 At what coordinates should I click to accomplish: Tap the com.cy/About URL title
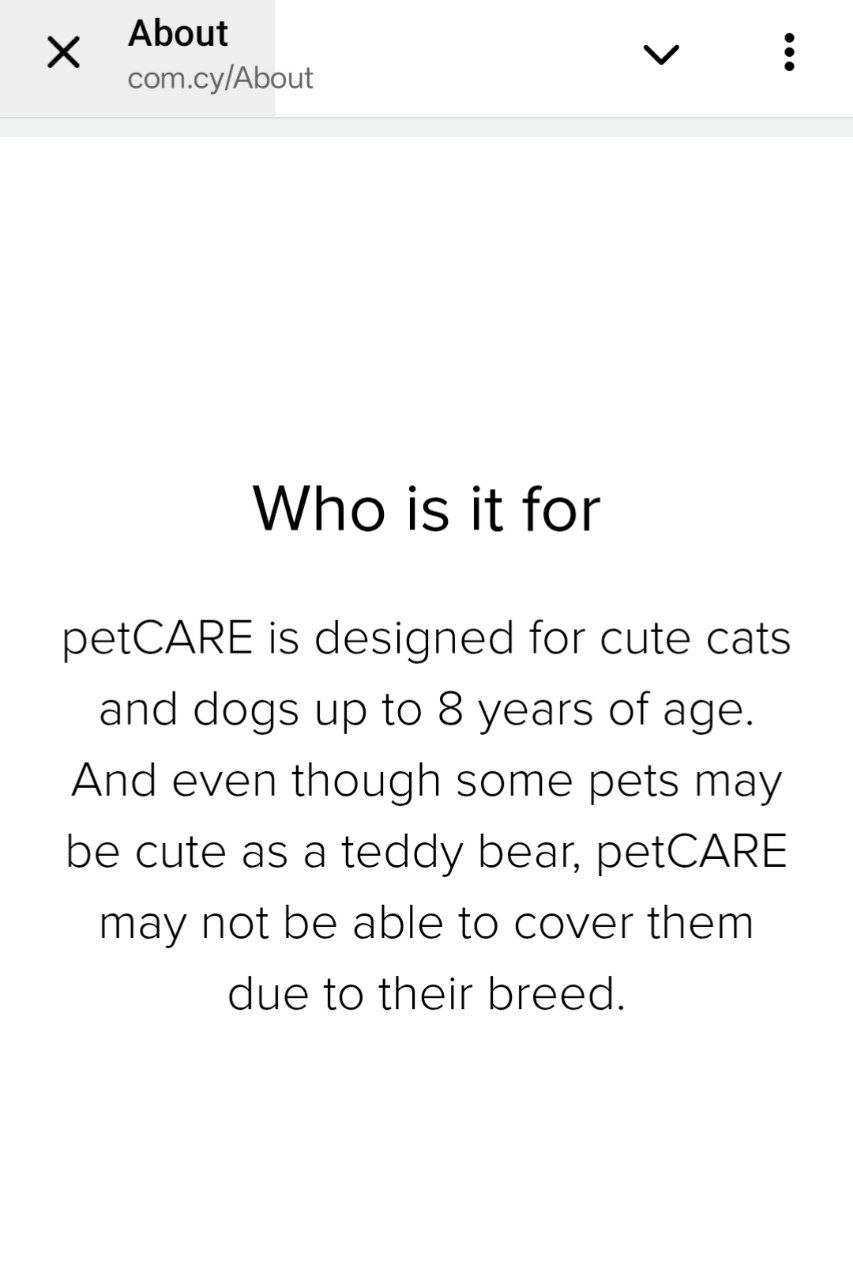(220, 78)
